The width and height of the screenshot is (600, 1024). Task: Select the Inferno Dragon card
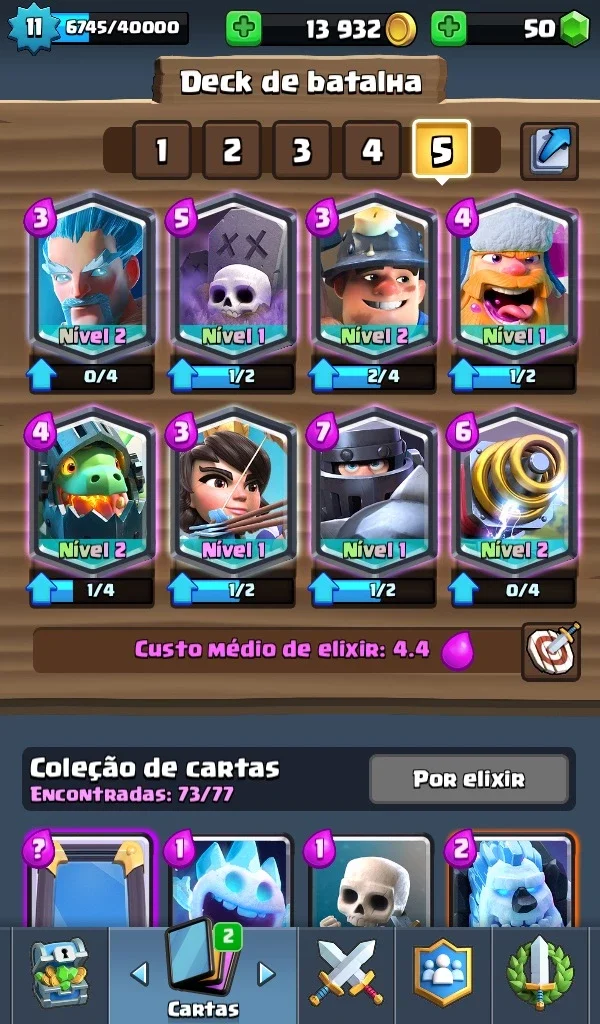pos(91,492)
